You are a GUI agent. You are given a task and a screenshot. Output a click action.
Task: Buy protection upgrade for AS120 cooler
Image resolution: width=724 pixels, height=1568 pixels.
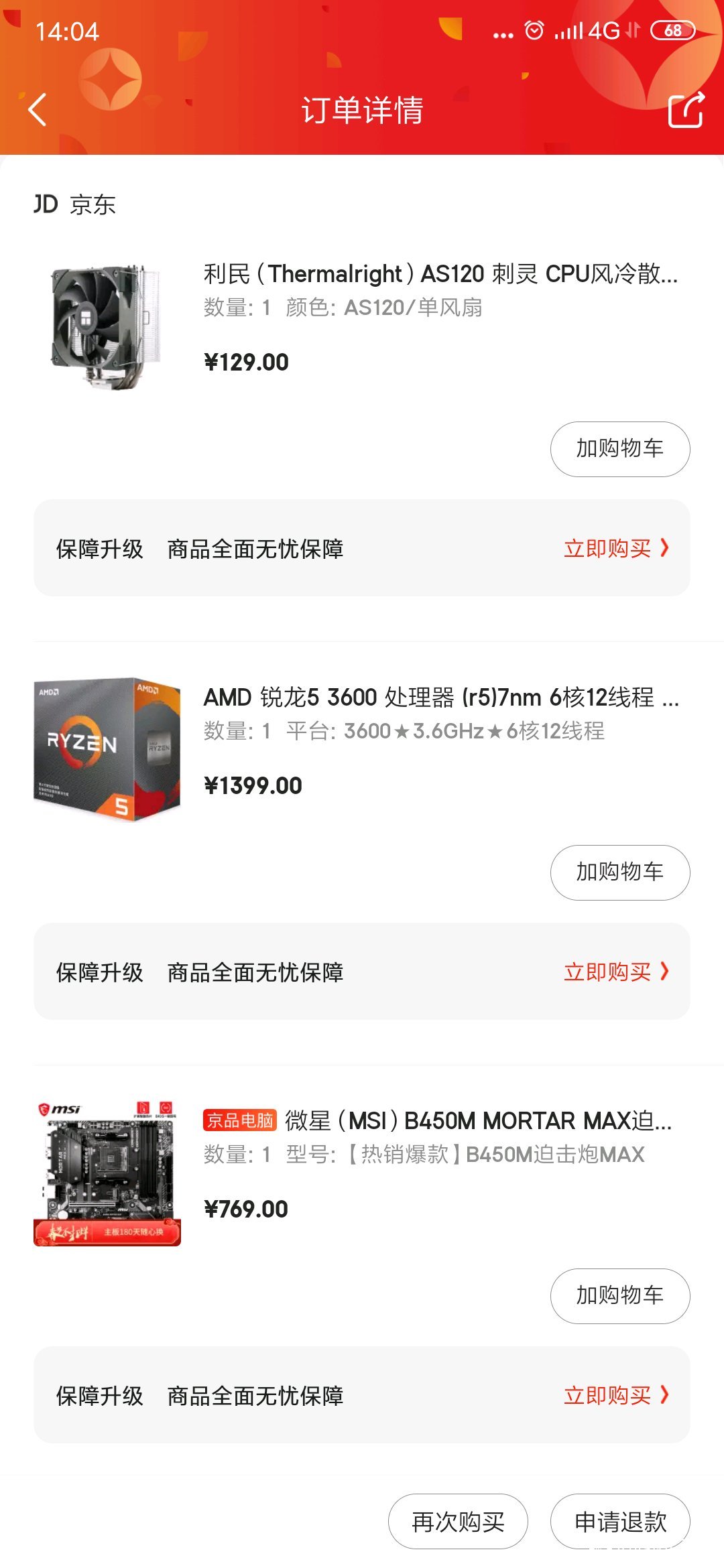(616, 548)
